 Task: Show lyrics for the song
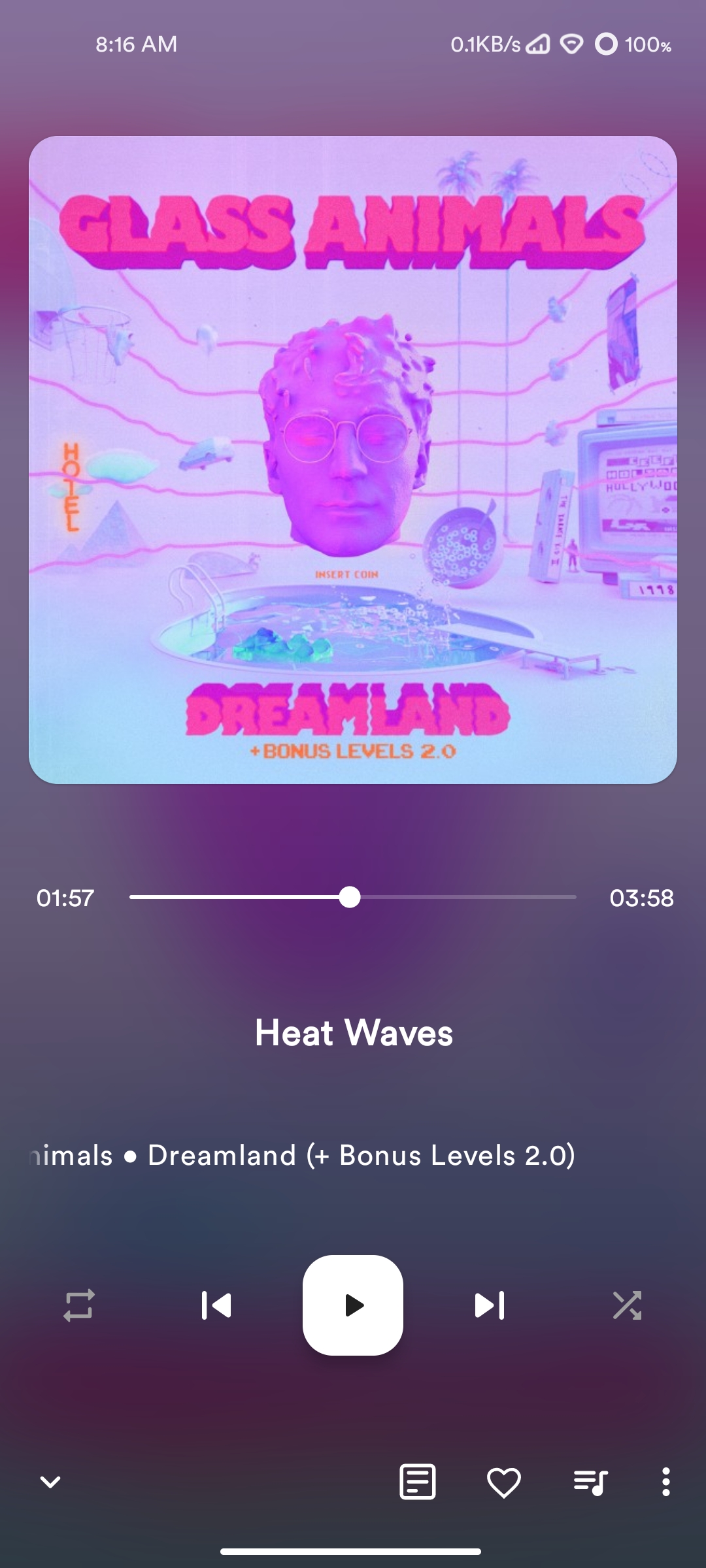coord(418,1481)
